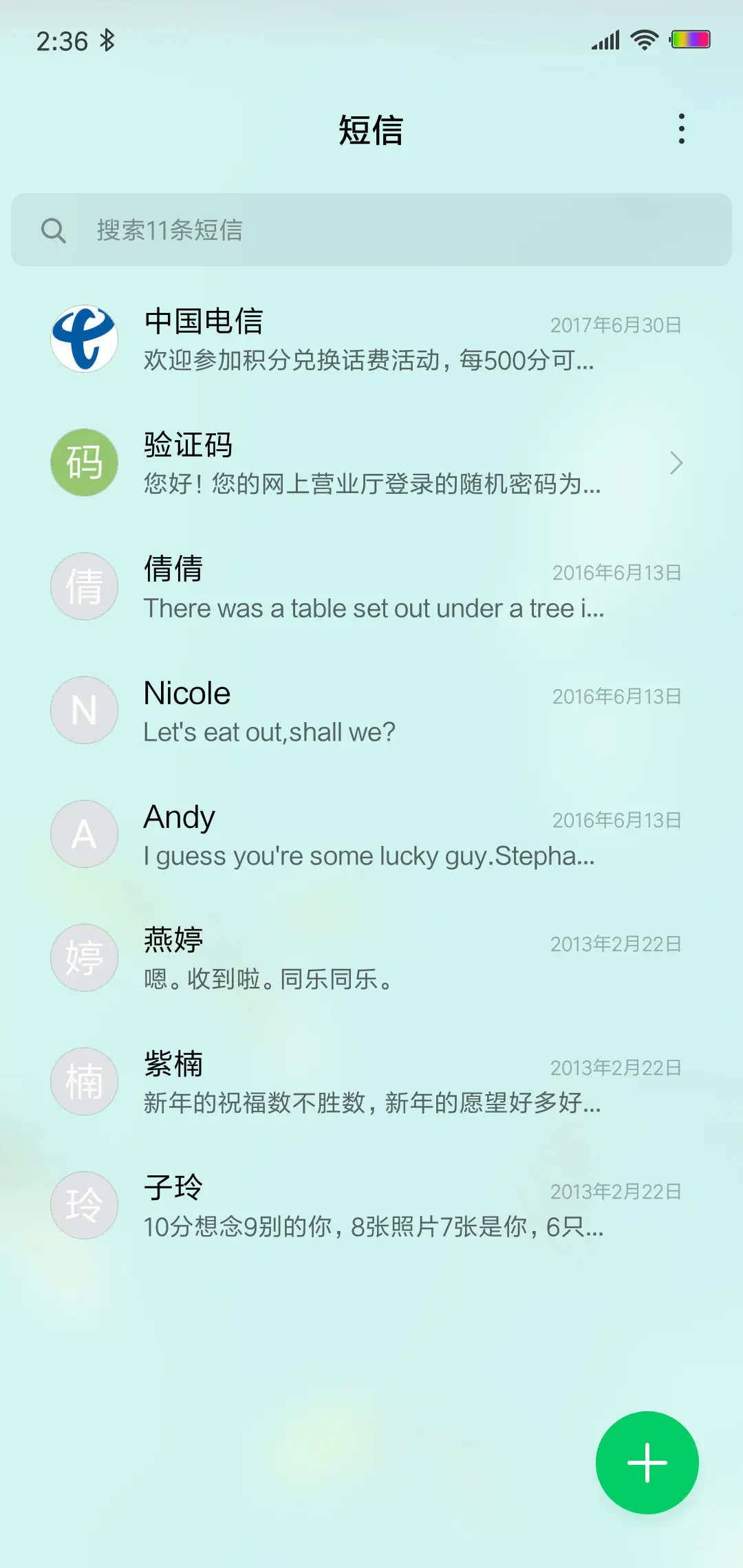
Task: Tap the Wi-Fi status icon
Action: point(644,39)
